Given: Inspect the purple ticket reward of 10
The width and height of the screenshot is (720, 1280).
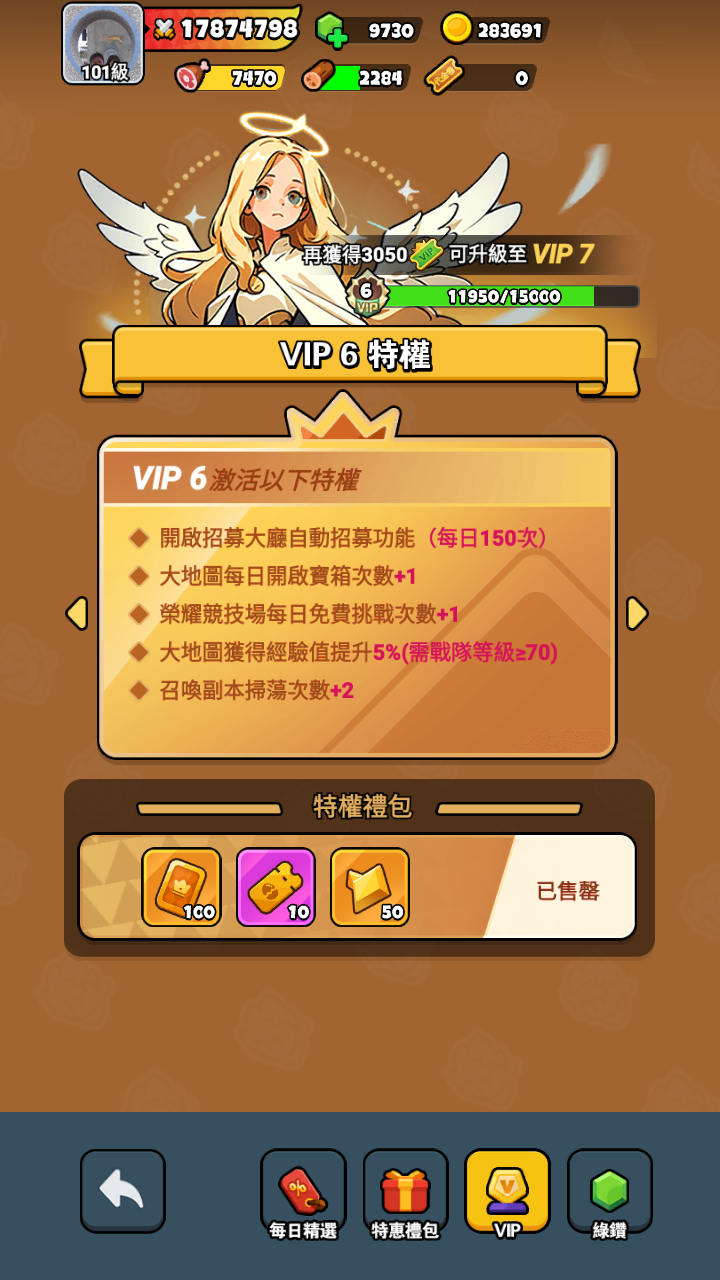Looking at the screenshot, I should pyautogui.click(x=276, y=887).
